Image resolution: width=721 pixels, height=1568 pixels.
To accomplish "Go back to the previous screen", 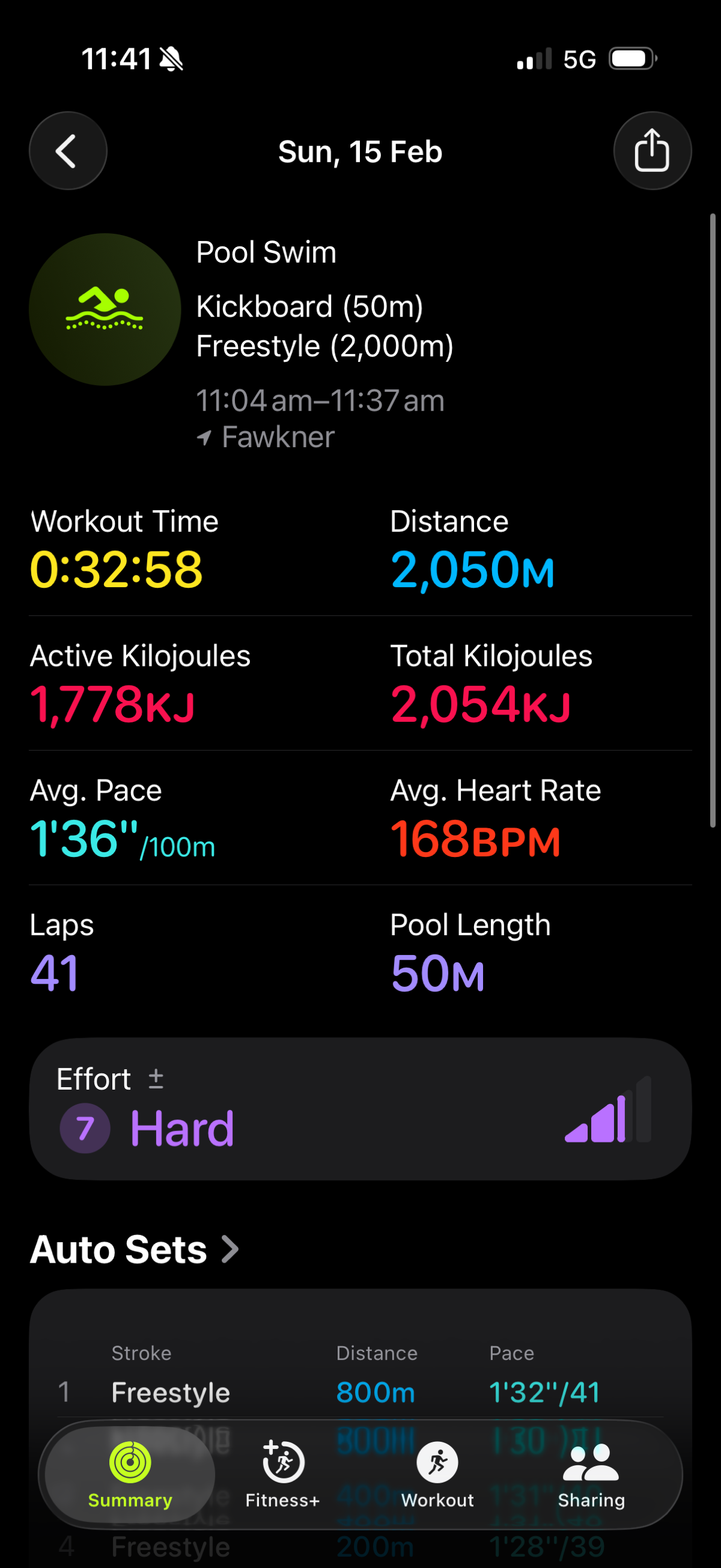I will point(67,151).
